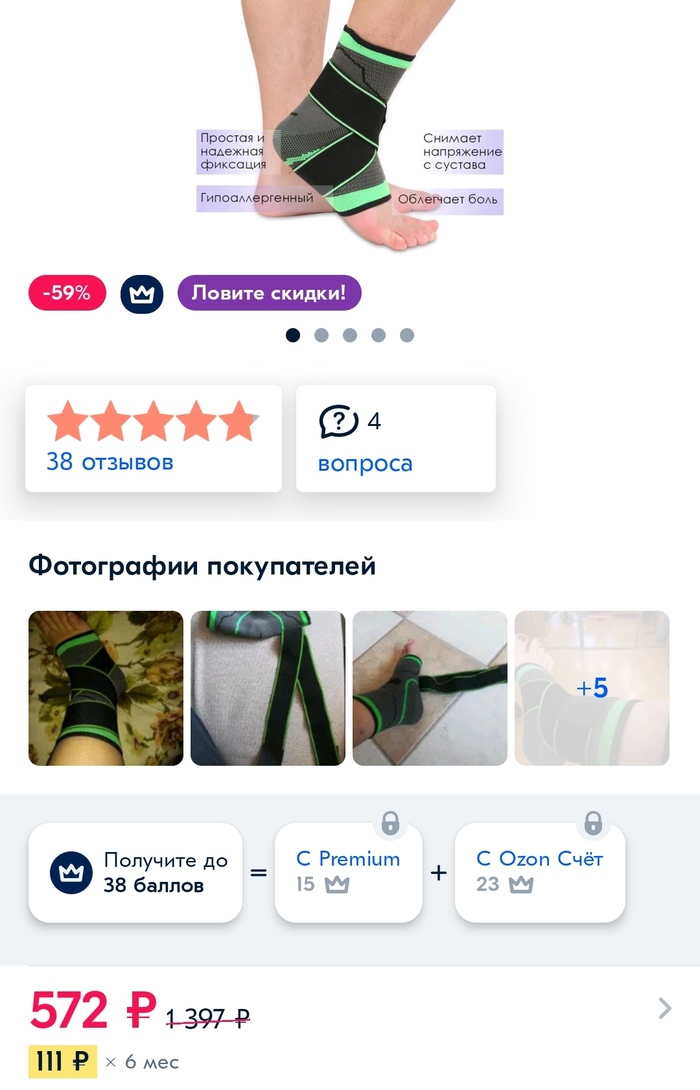
Task: Open the 4 вопроса questions card
Action: [395, 439]
